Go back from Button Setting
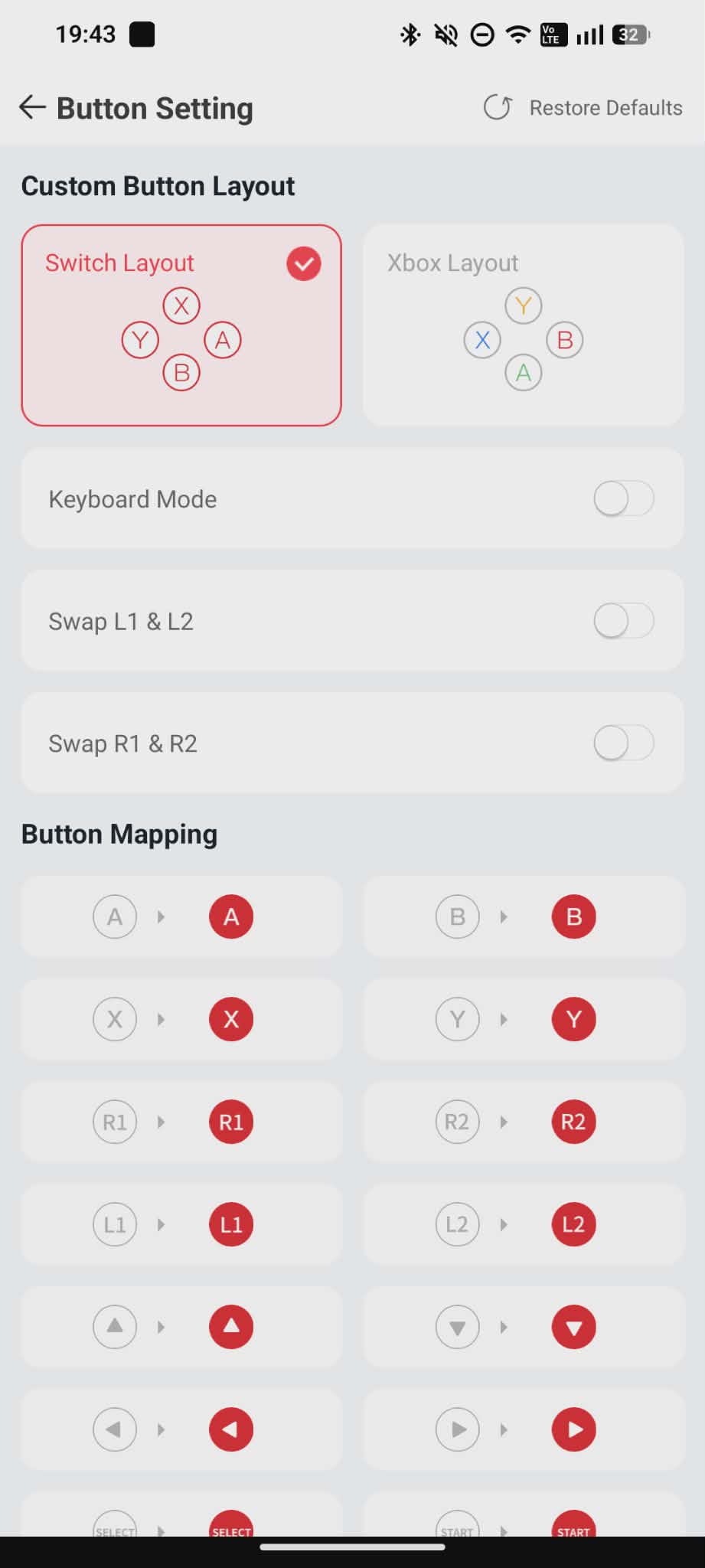This screenshot has width=705, height=1568. [32, 107]
